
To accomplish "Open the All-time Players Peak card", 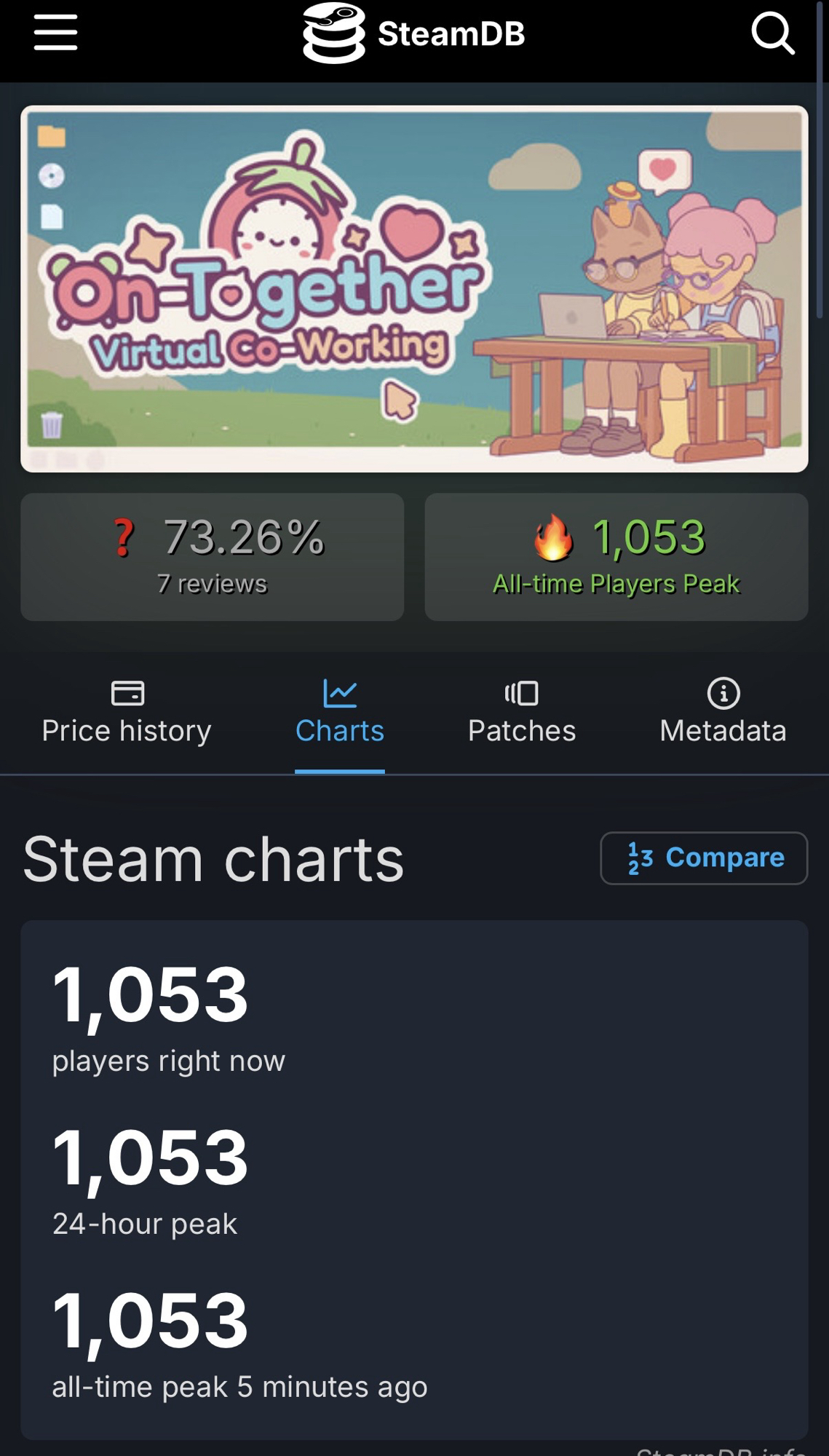I will tap(616, 557).
